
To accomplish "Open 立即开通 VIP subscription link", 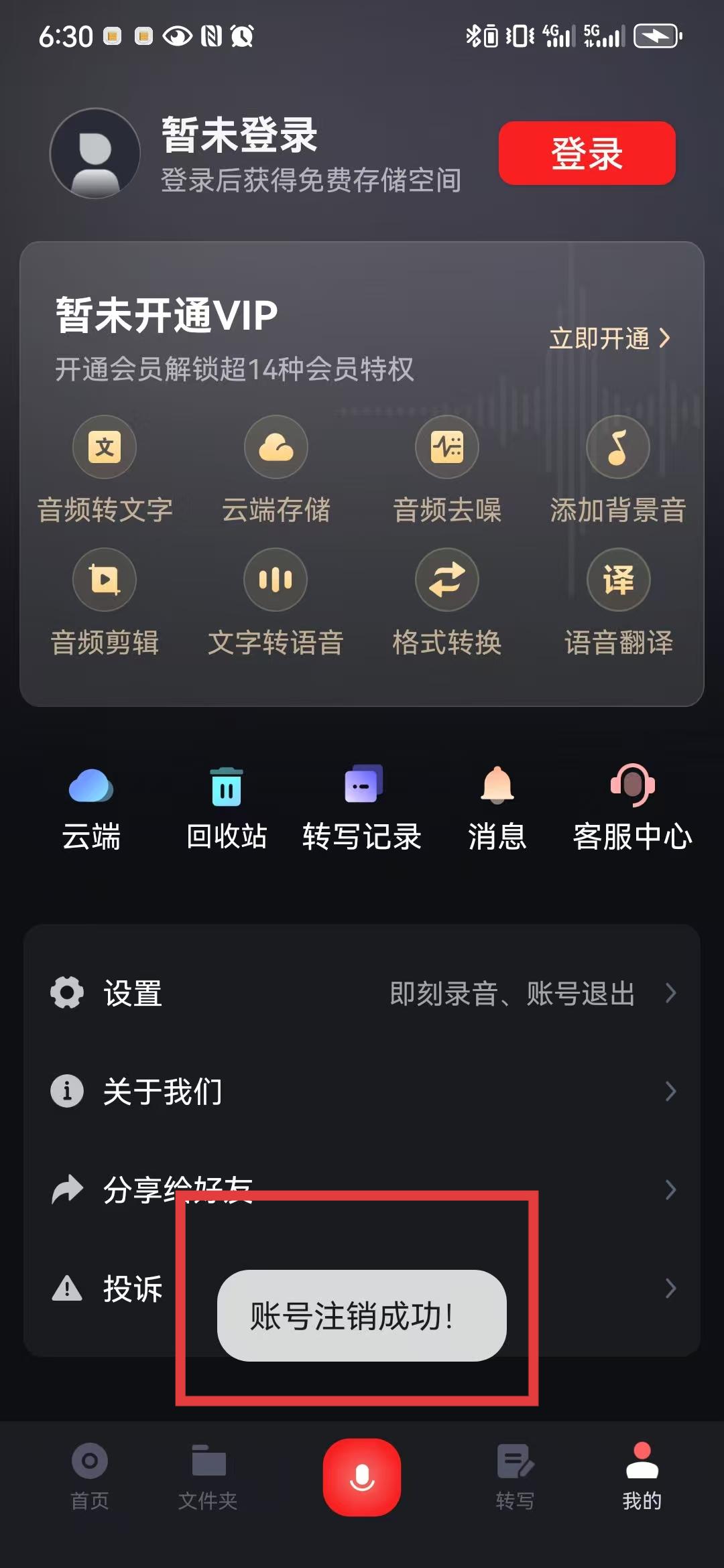I will 609,338.
